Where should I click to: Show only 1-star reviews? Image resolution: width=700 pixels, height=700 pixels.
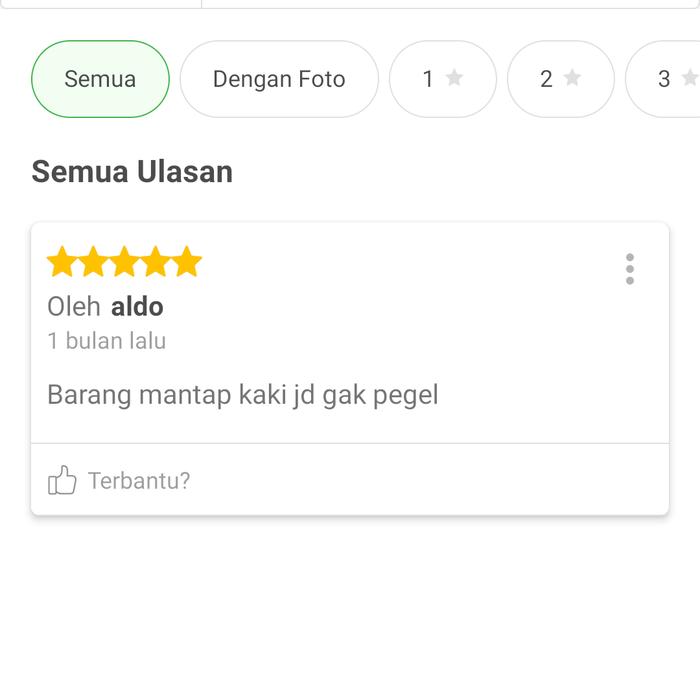click(442, 79)
